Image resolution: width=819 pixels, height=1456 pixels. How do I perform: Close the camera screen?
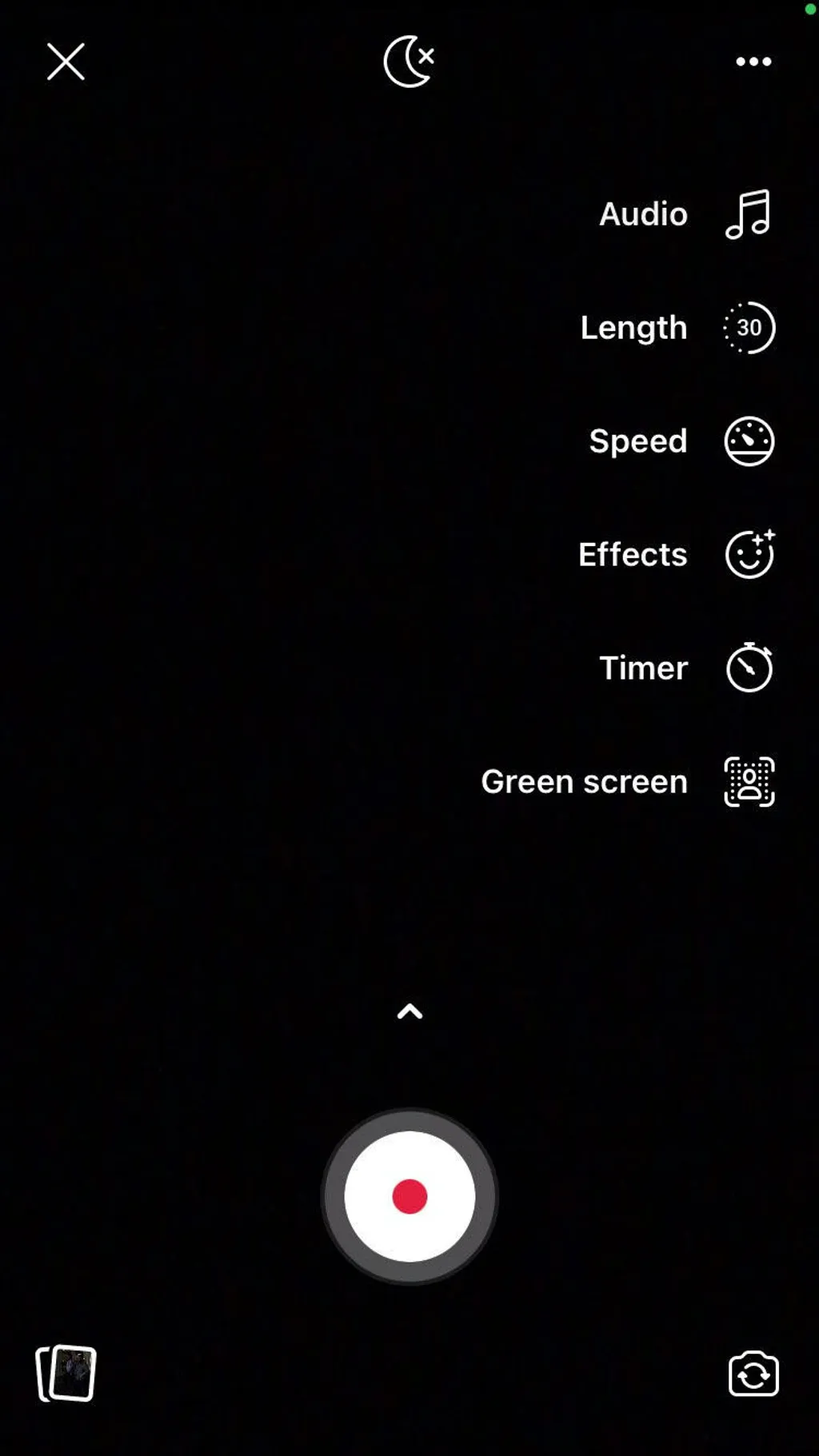pyautogui.click(x=66, y=62)
